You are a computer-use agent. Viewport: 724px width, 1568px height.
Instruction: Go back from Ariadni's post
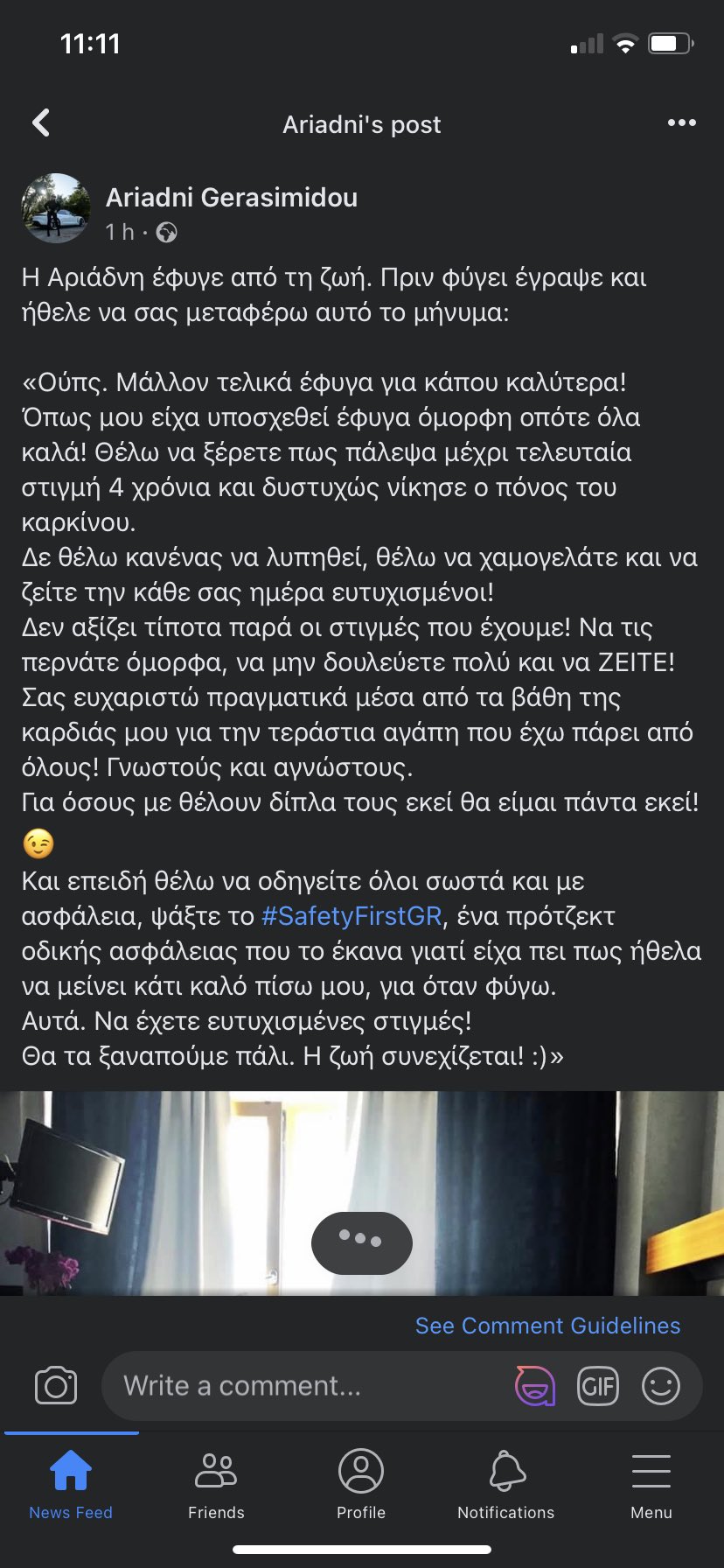tap(41, 123)
